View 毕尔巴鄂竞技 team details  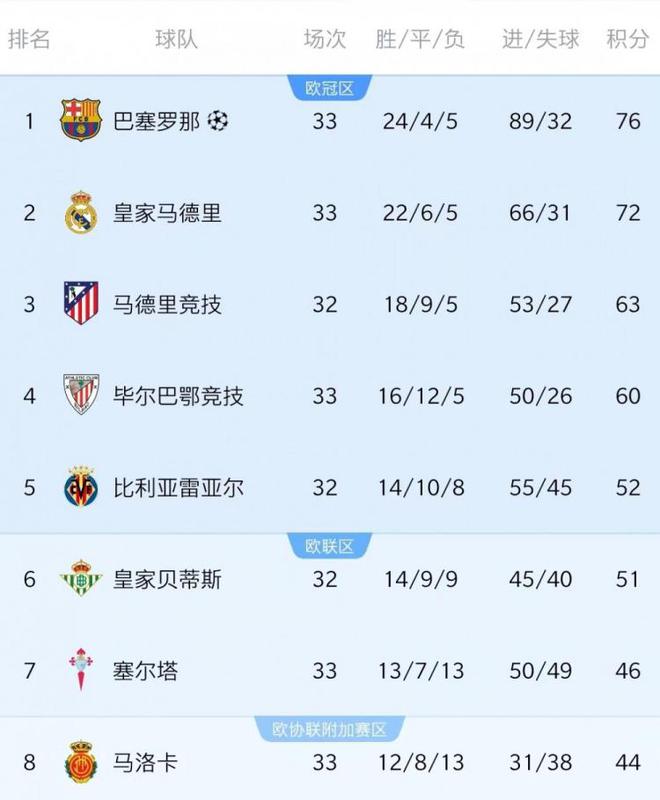[178, 396]
